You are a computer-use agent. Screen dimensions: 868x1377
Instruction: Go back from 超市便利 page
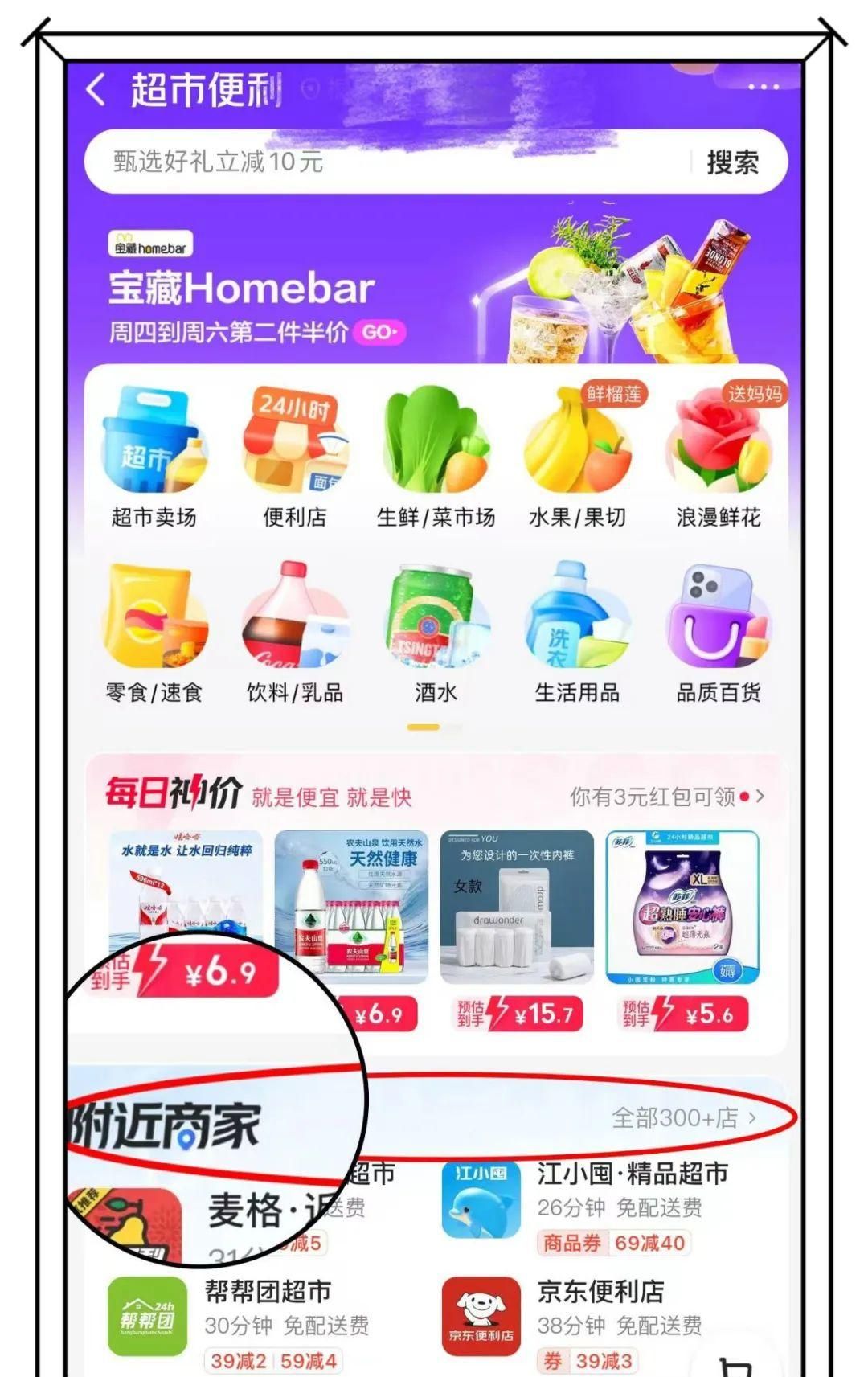coord(96,90)
